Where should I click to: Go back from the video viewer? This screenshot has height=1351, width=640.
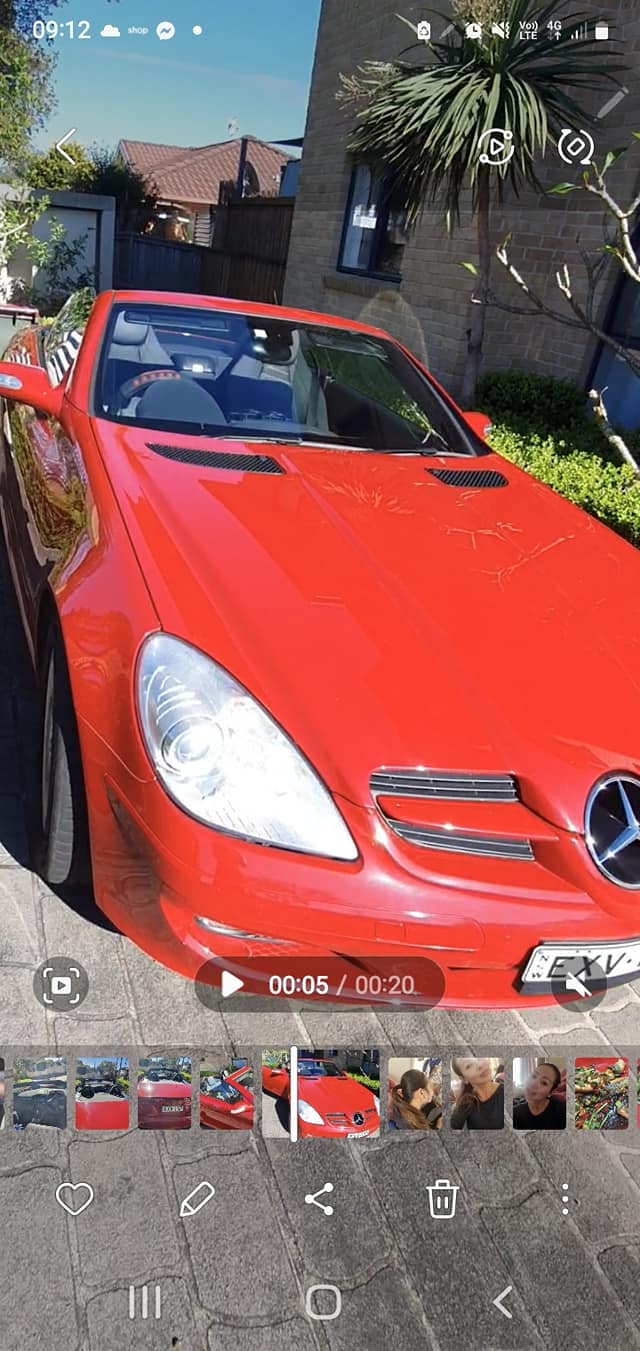pyautogui.click(x=65, y=147)
